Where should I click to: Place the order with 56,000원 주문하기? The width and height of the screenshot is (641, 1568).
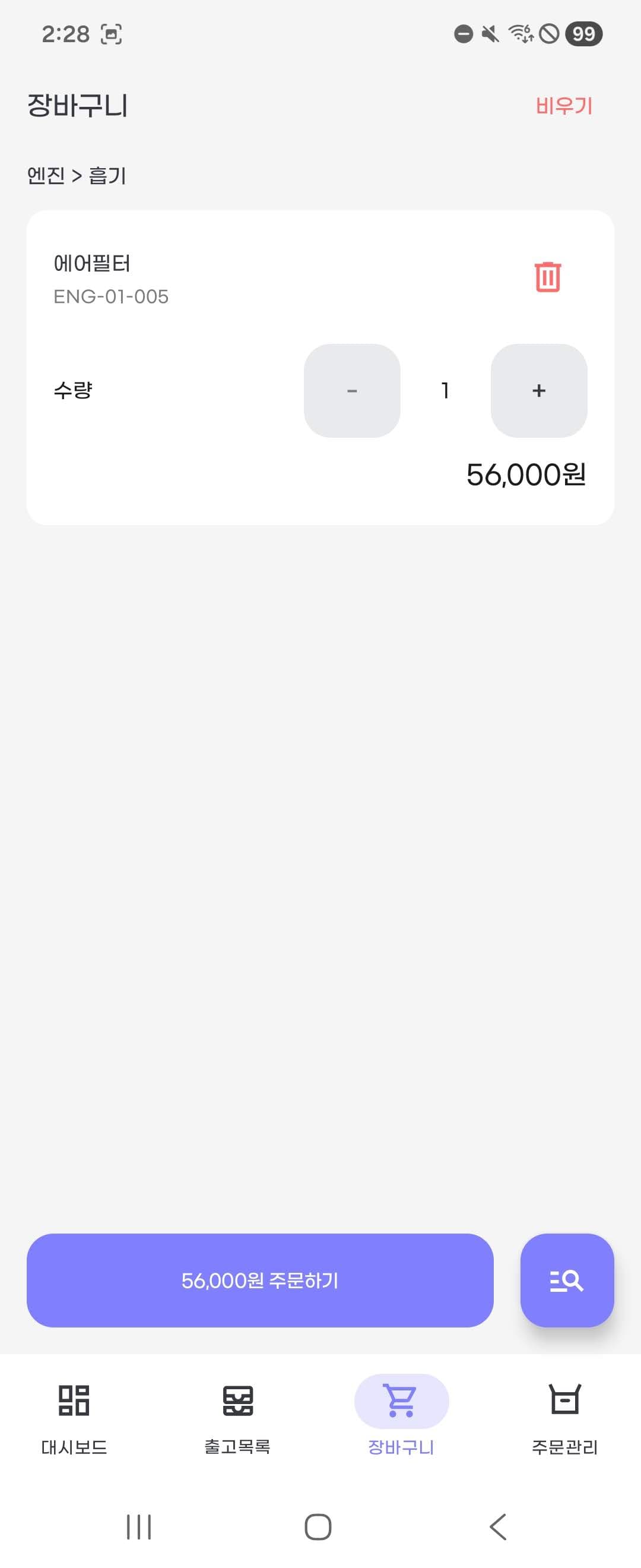pyautogui.click(x=260, y=1280)
